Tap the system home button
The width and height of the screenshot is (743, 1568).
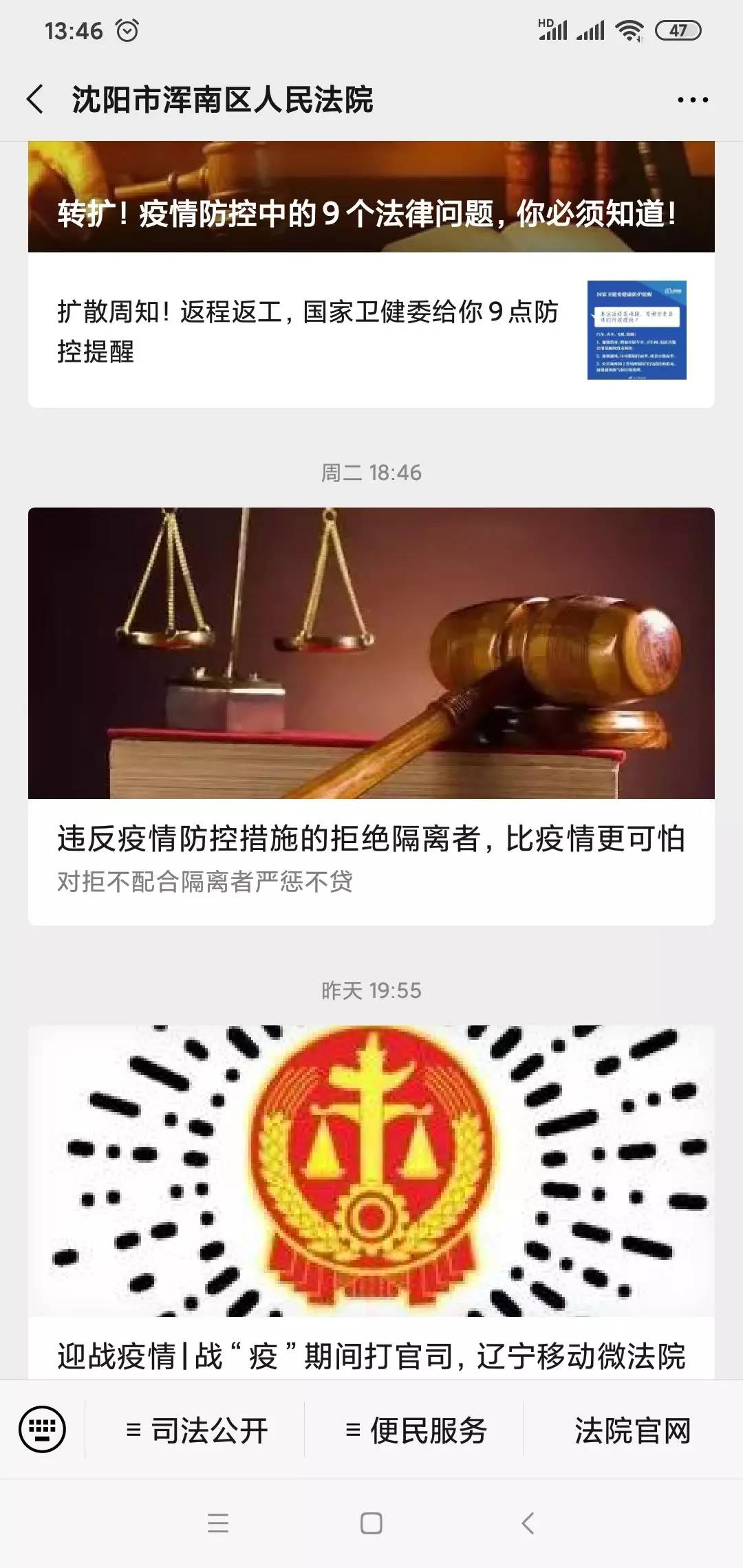pyautogui.click(x=371, y=1523)
